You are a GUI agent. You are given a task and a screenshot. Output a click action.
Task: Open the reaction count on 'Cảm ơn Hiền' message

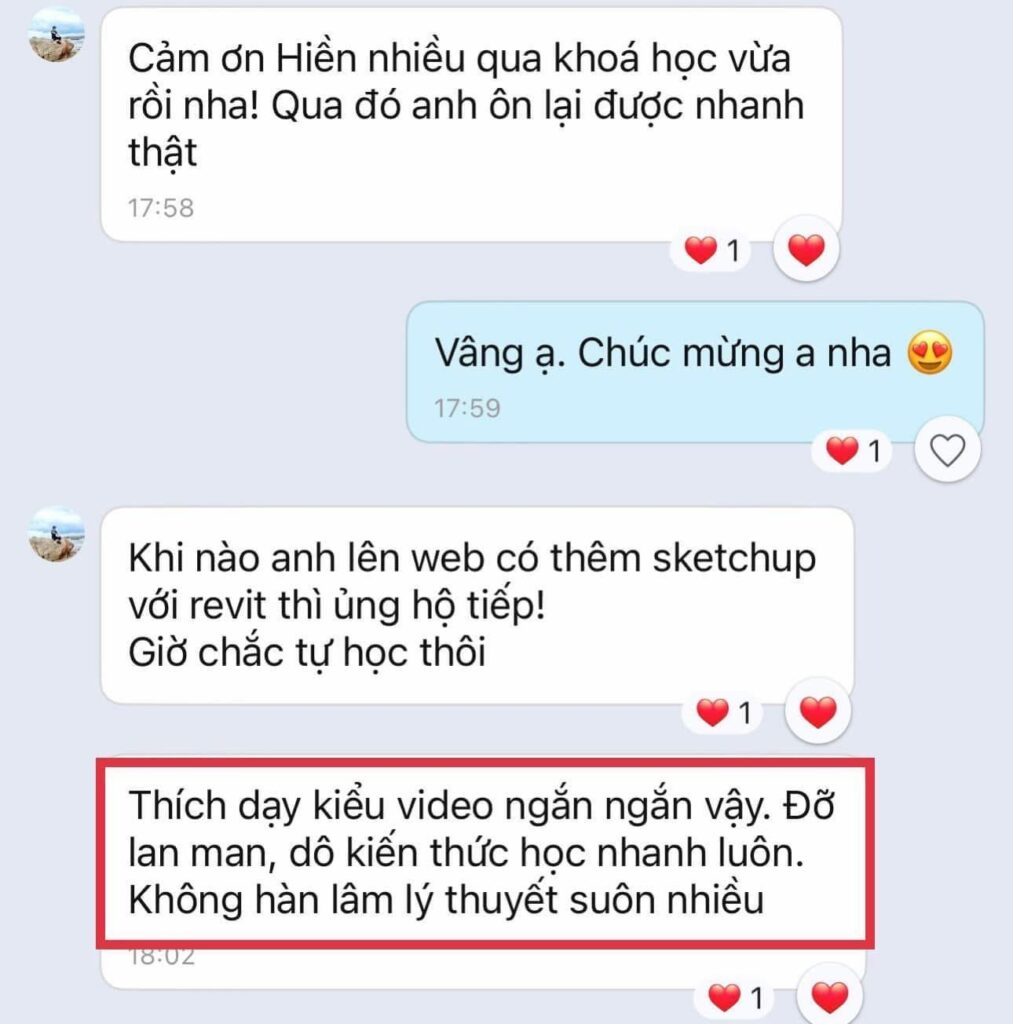coord(716,250)
